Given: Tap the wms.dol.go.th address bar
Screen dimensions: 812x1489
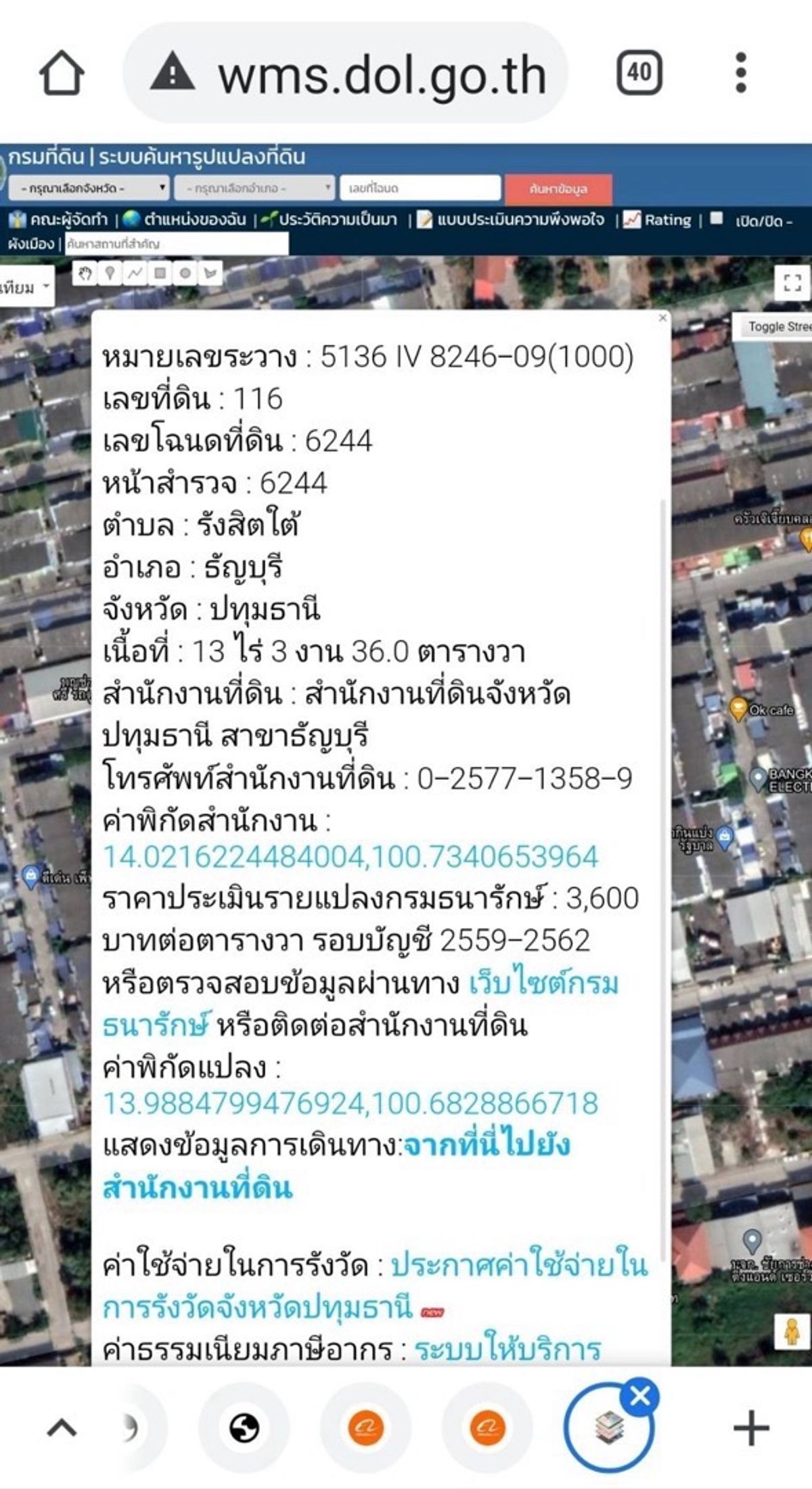Looking at the screenshot, I should point(345,72).
